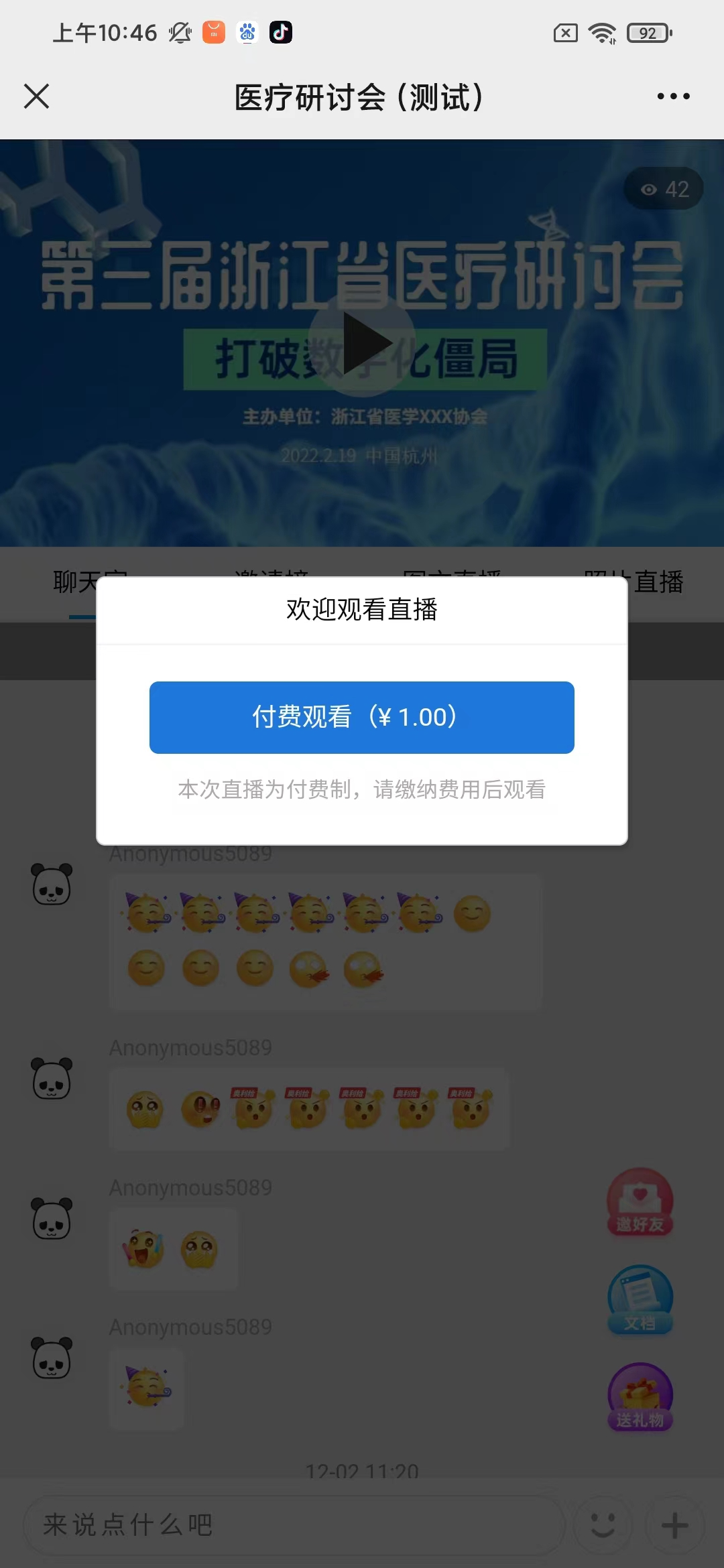Open the three-dot overflow menu
724x1568 pixels.
(673, 96)
